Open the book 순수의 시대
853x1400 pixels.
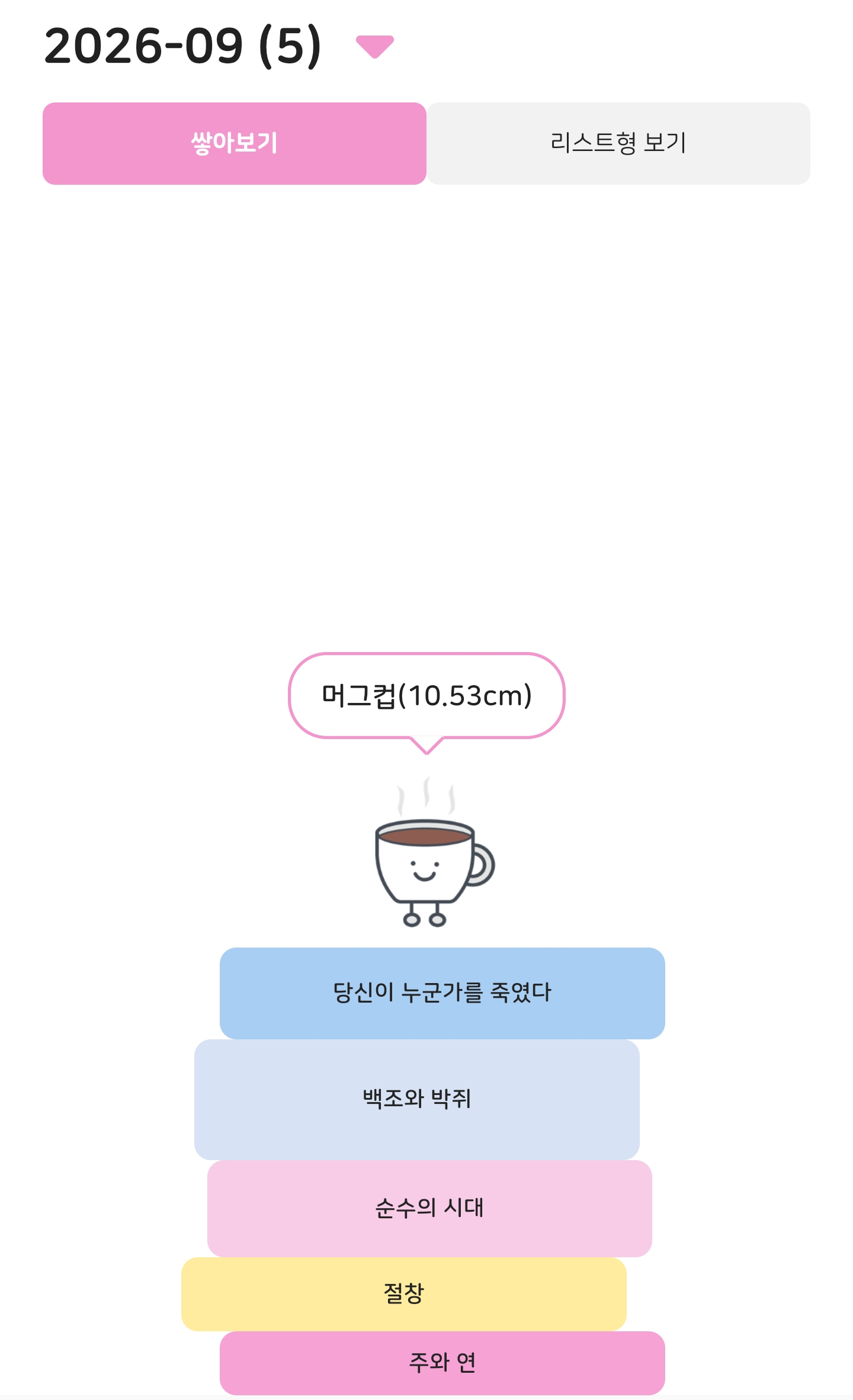click(x=429, y=1208)
